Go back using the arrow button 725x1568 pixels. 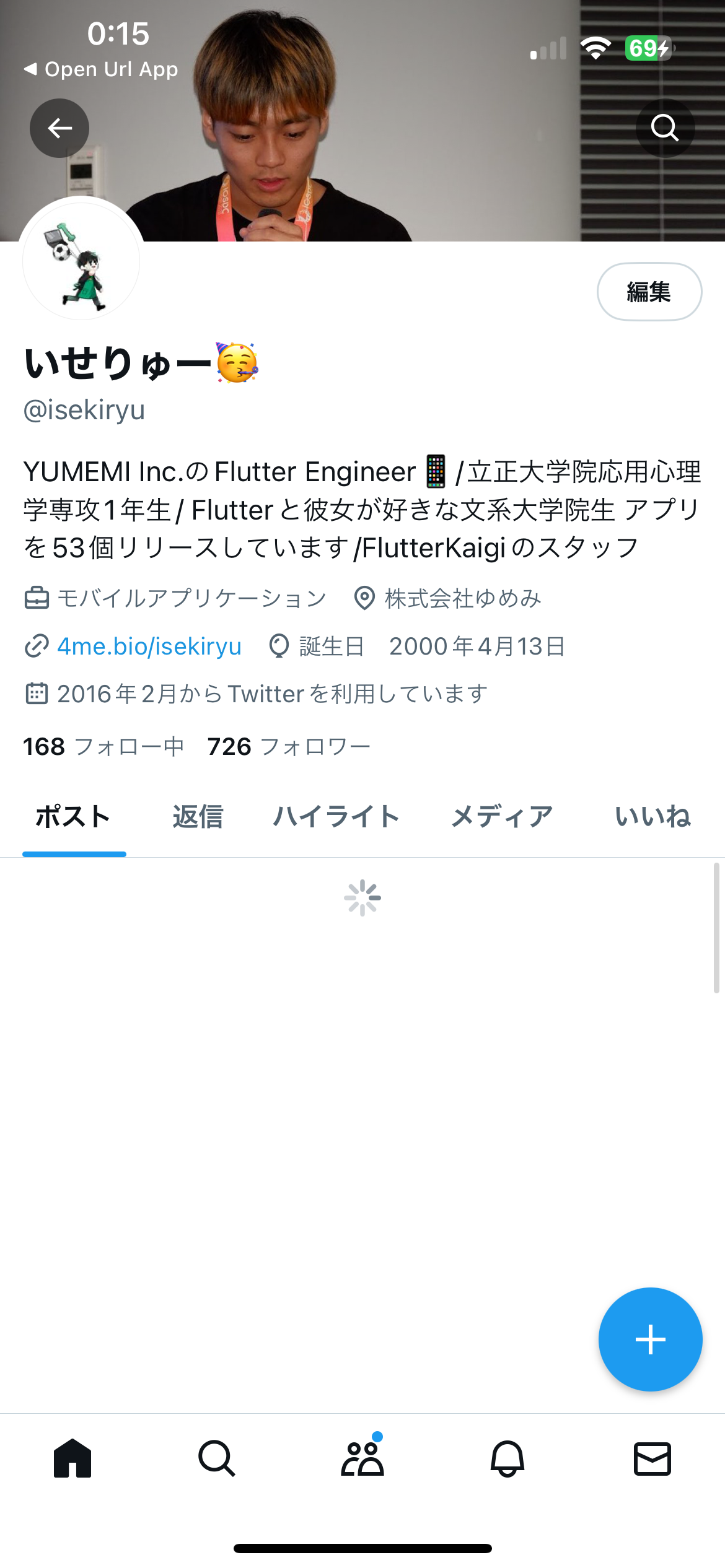[x=59, y=128]
